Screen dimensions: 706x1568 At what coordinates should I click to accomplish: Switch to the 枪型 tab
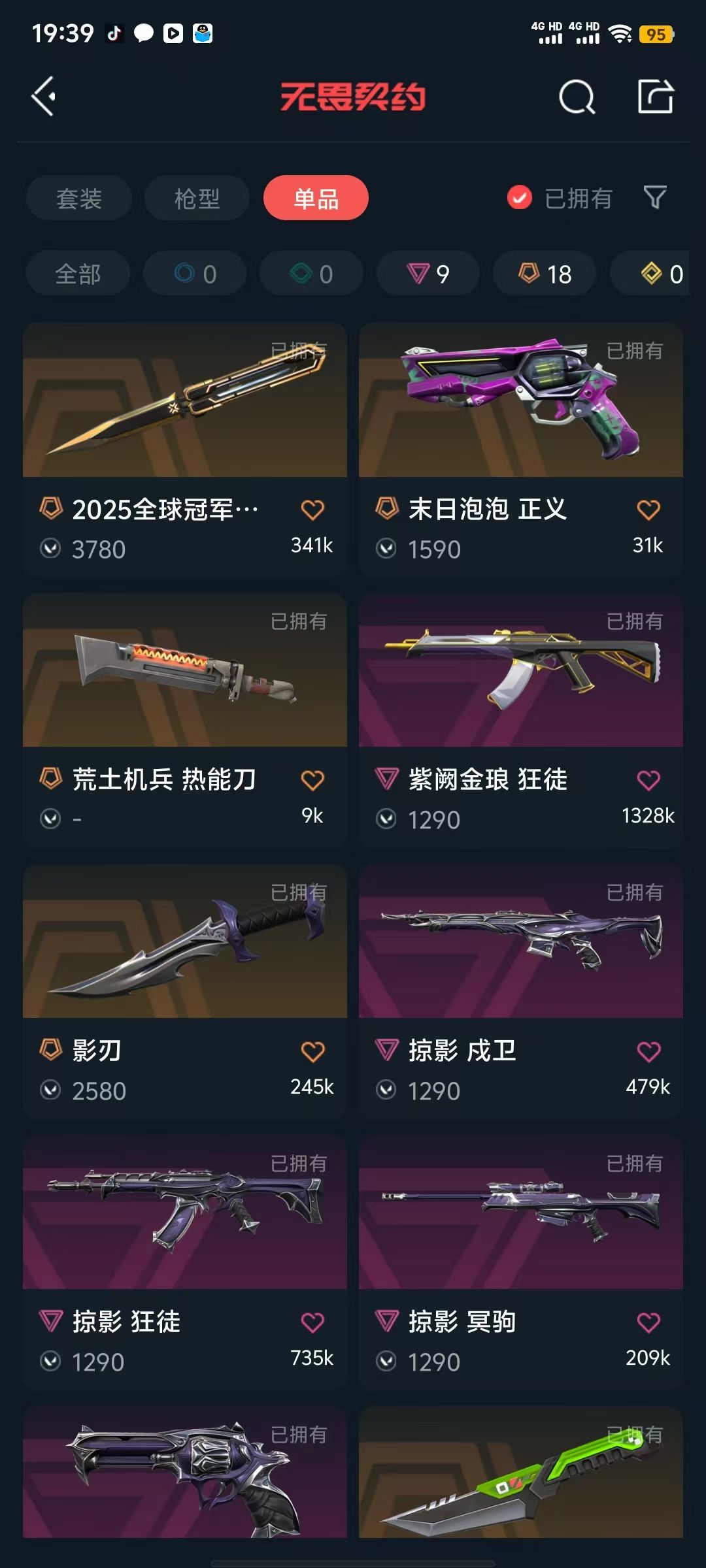[197, 198]
